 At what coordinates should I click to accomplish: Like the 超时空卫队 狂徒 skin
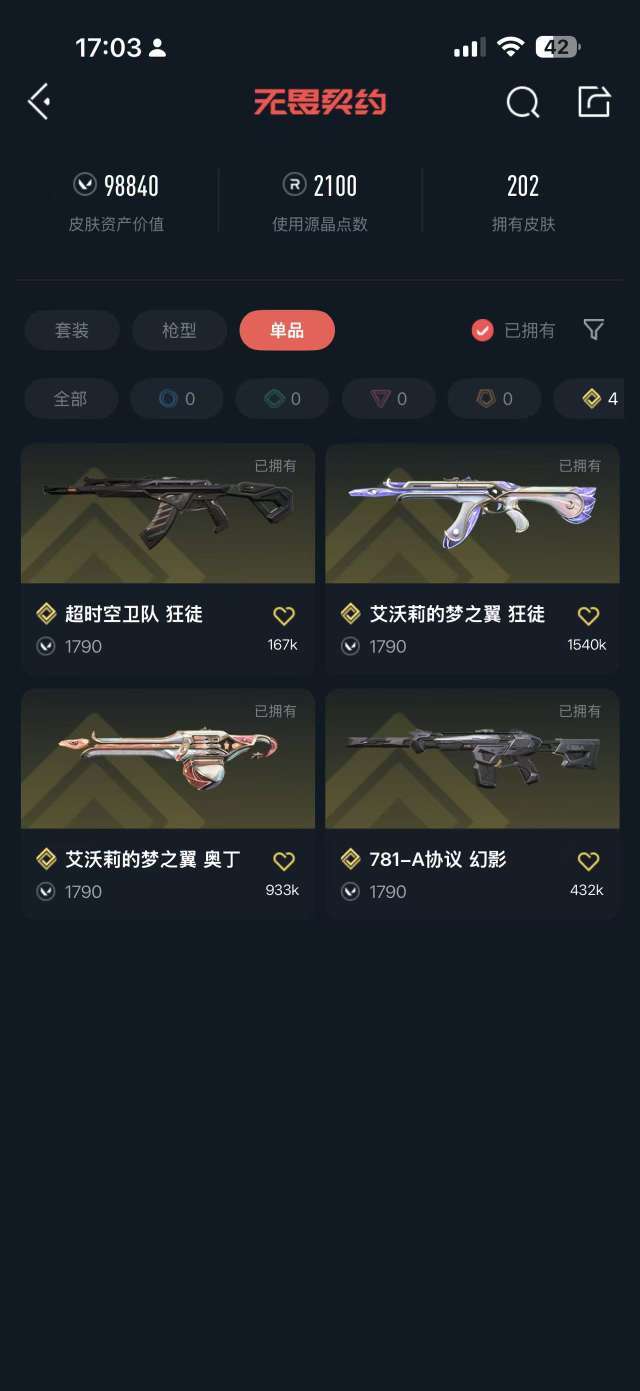coord(284,616)
